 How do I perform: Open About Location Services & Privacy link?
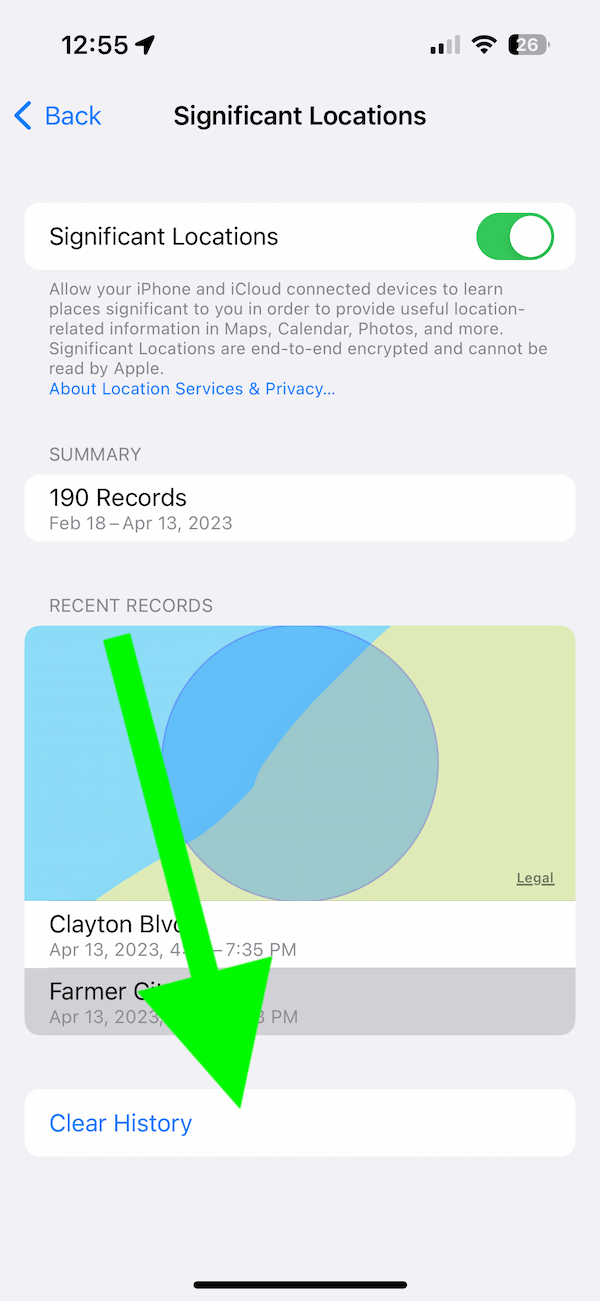pyautogui.click(x=192, y=389)
